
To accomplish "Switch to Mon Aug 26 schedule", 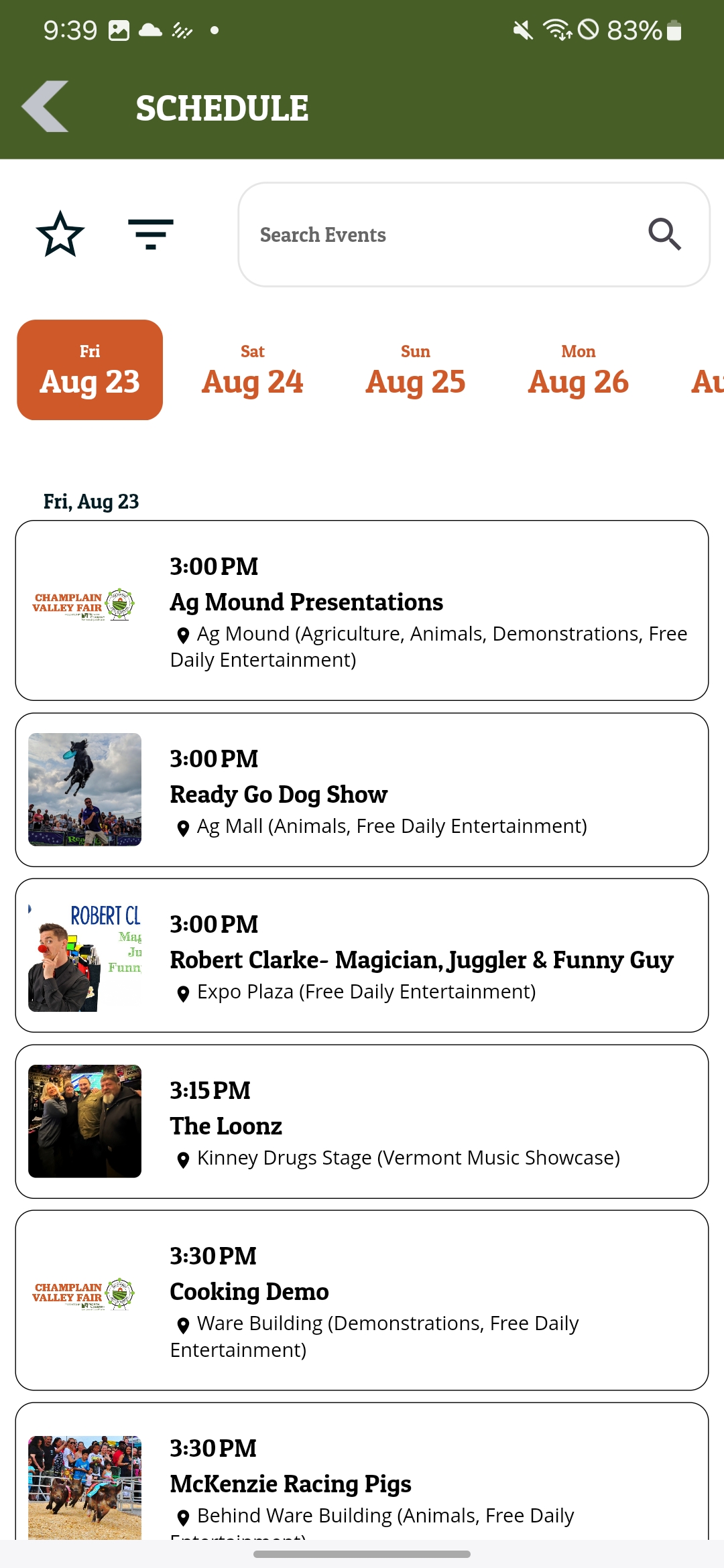I will 578,370.
